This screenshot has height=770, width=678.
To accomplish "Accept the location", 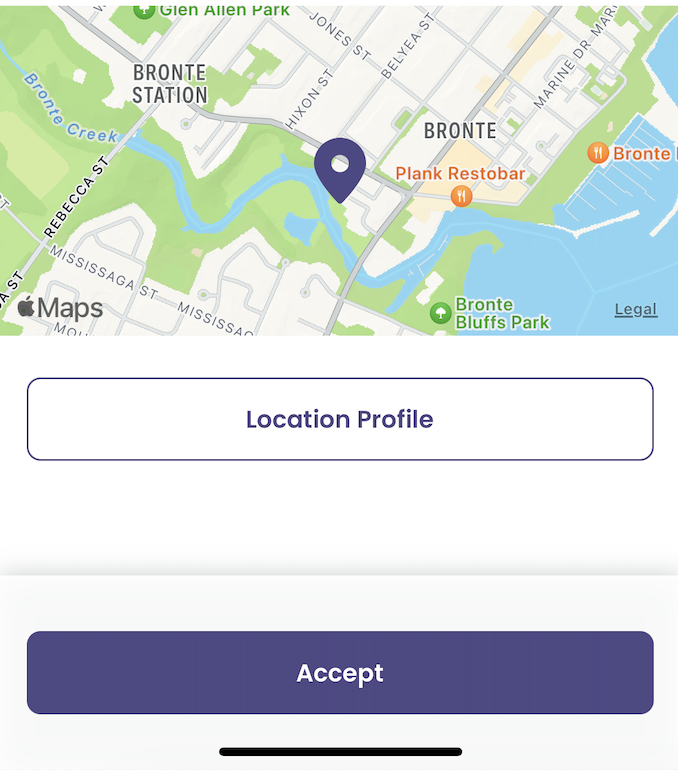I will click(x=339, y=672).
